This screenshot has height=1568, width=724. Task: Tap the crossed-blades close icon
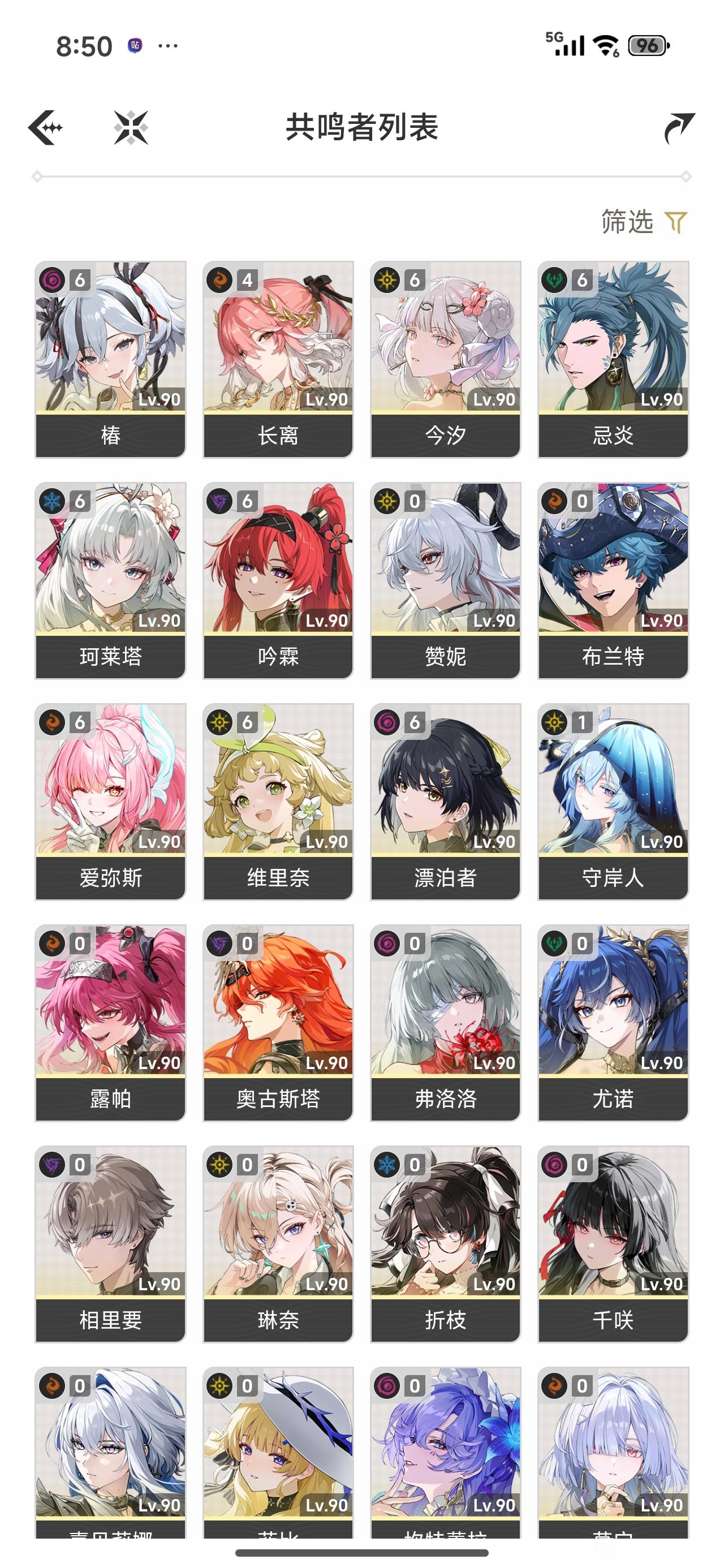[131, 127]
